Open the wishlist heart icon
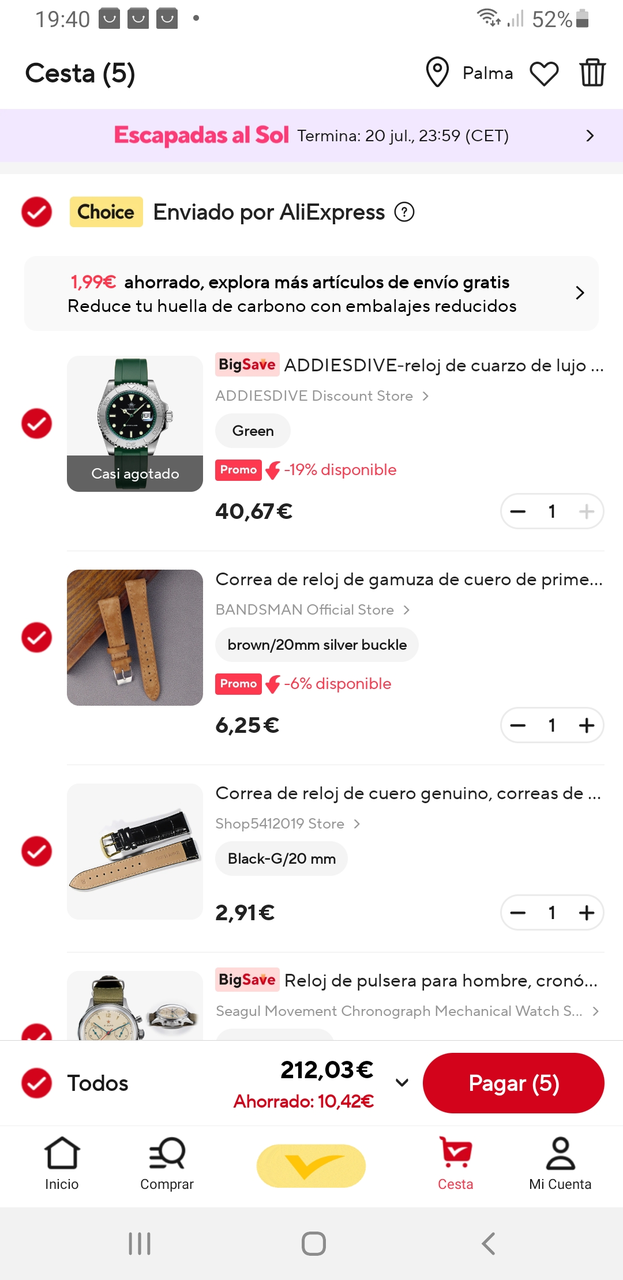 pyautogui.click(x=544, y=73)
